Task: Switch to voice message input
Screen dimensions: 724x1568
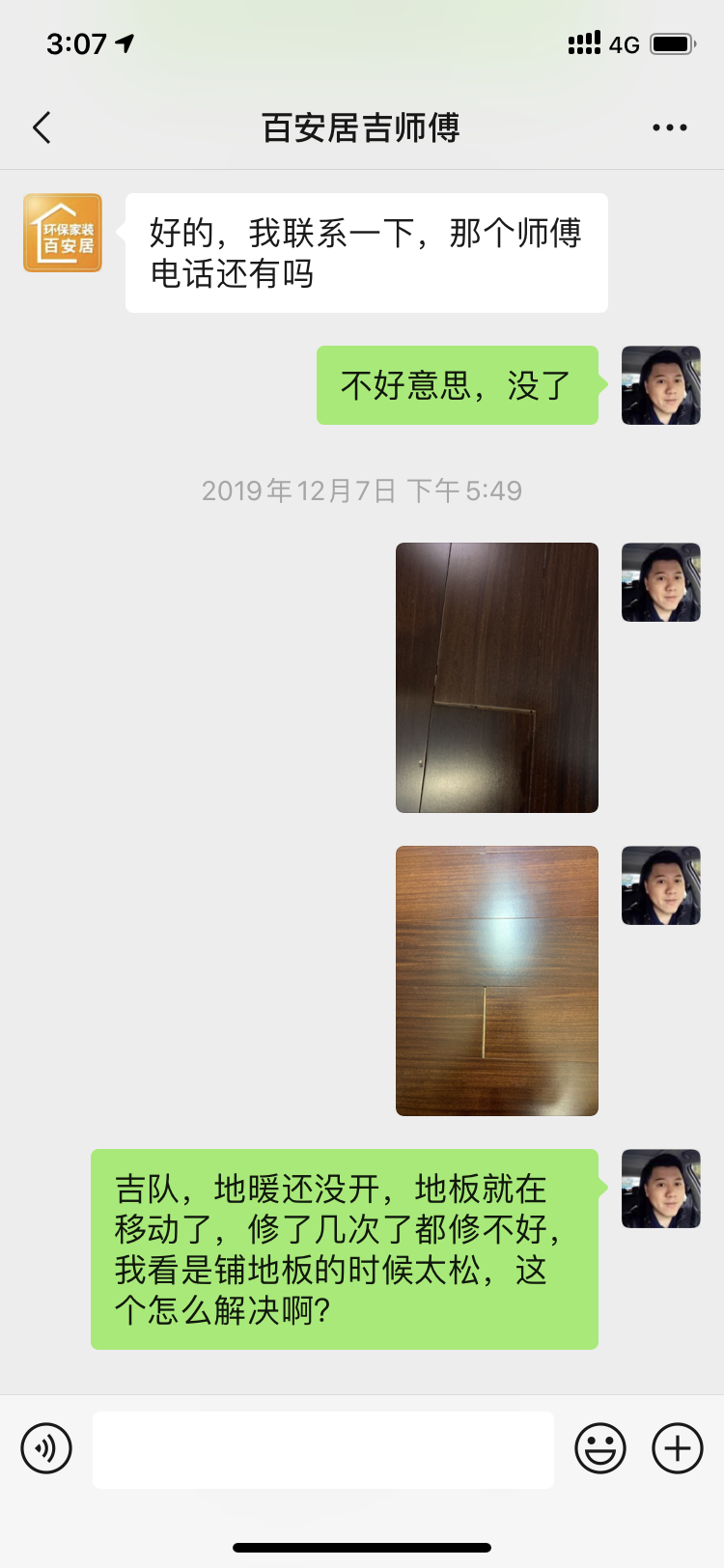Action: [46, 1448]
